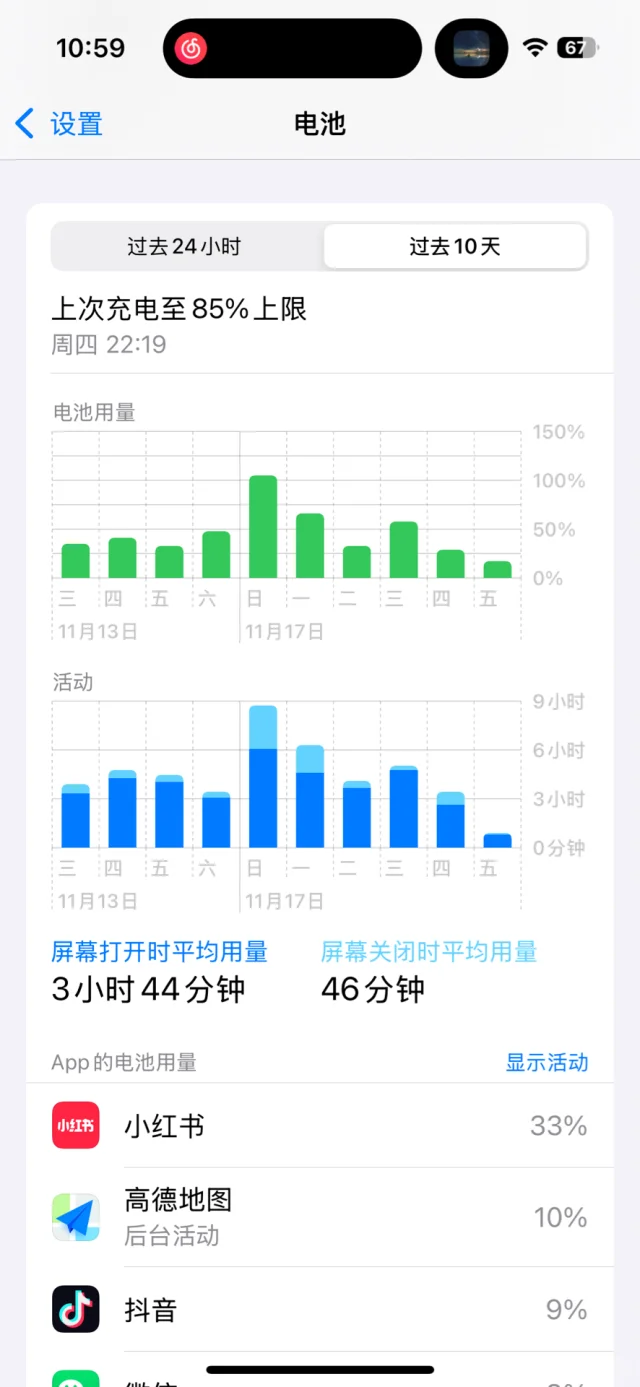
Task: Switch to 过去24小时 view
Action: [x=185, y=246]
